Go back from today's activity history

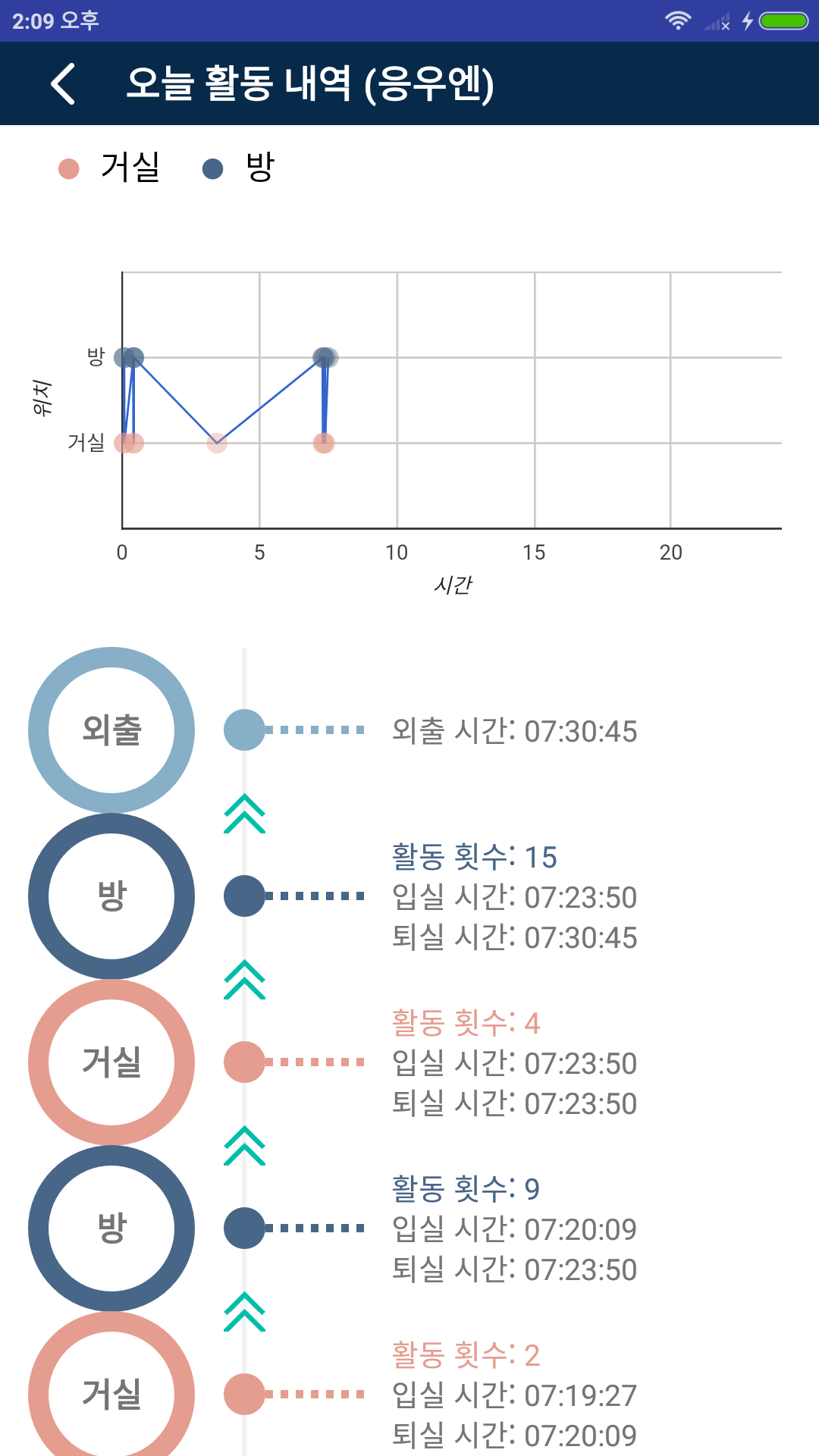[x=64, y=83]
